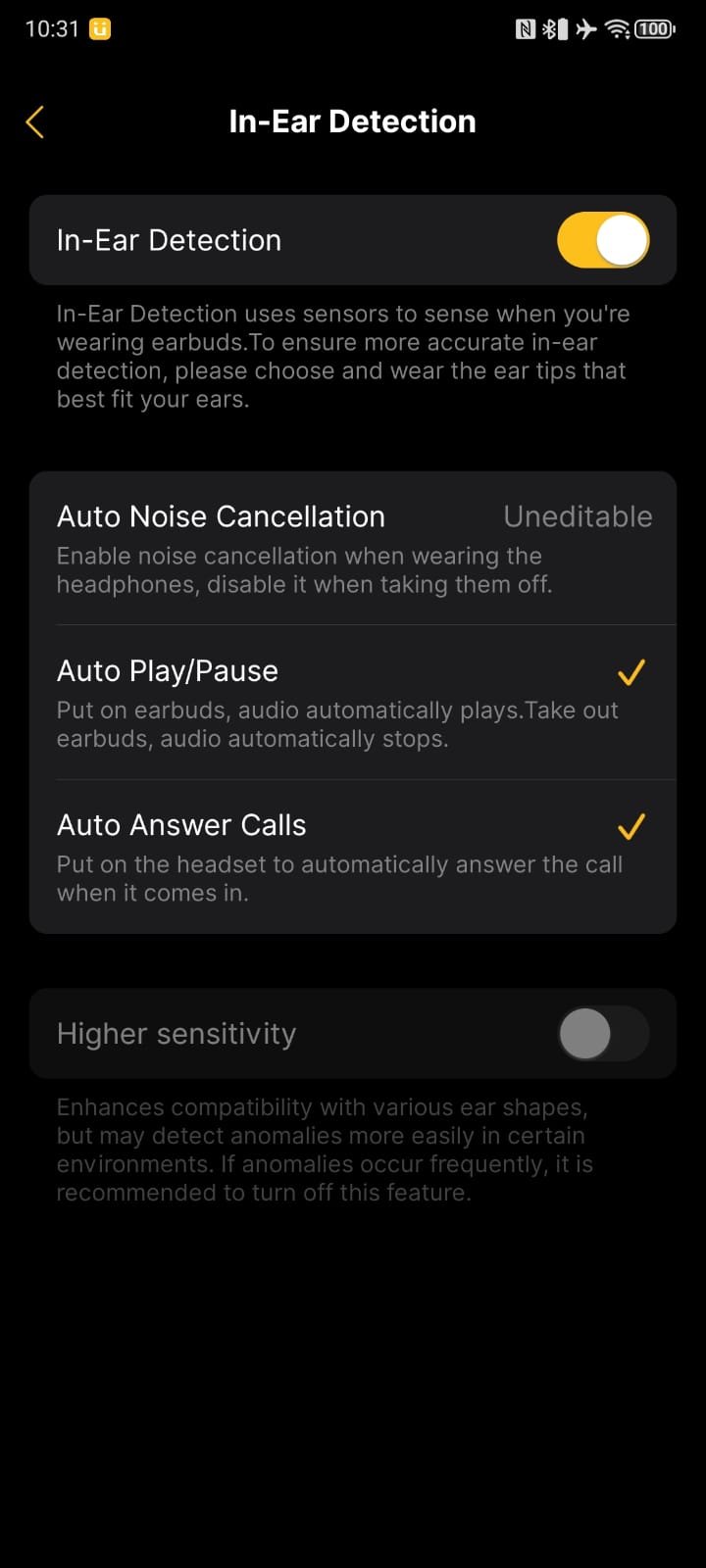Turn off the In-Ear Detection switch
706x1568 pixels.
(602, 240)
